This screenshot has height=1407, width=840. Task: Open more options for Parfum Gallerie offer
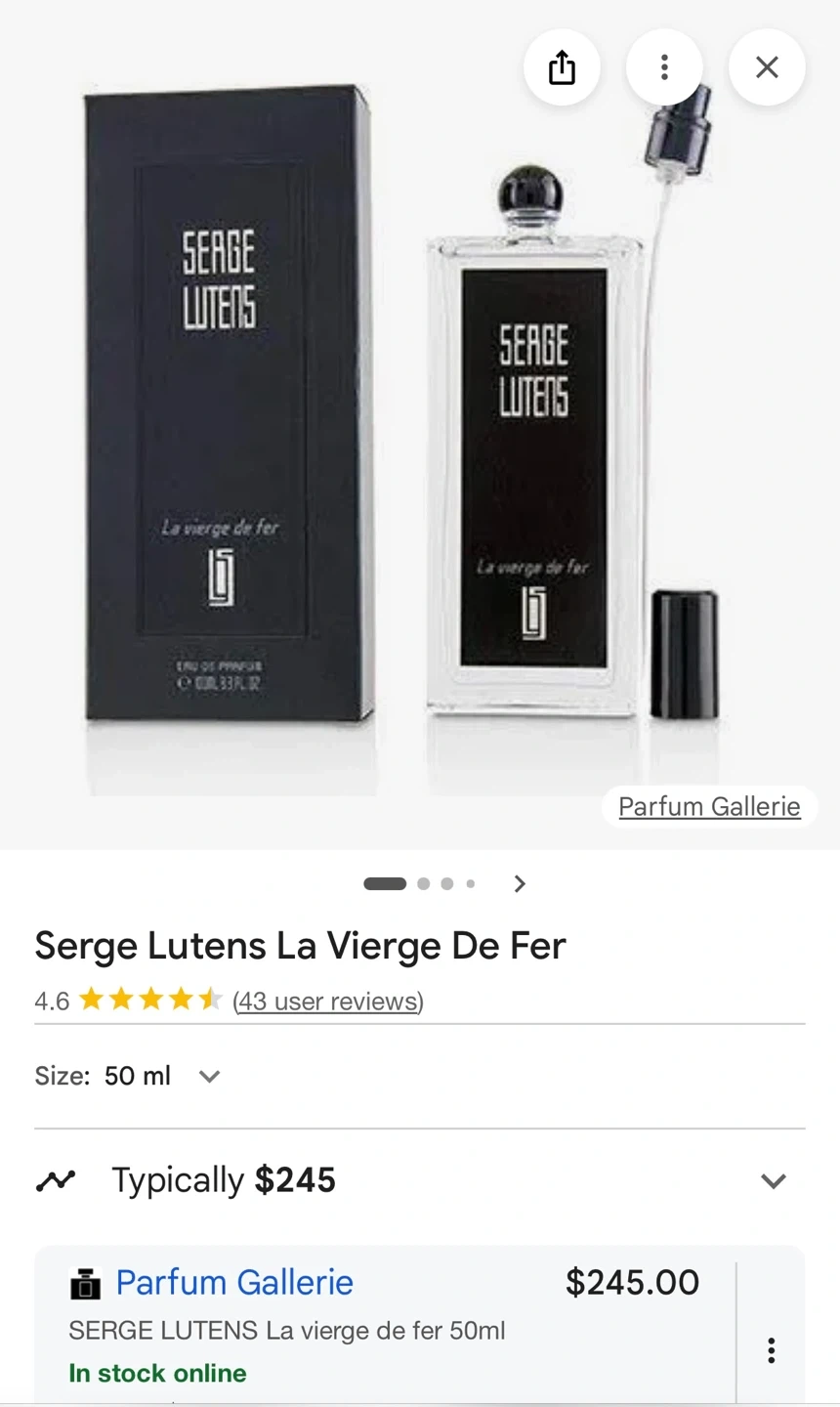(771, 1350)
